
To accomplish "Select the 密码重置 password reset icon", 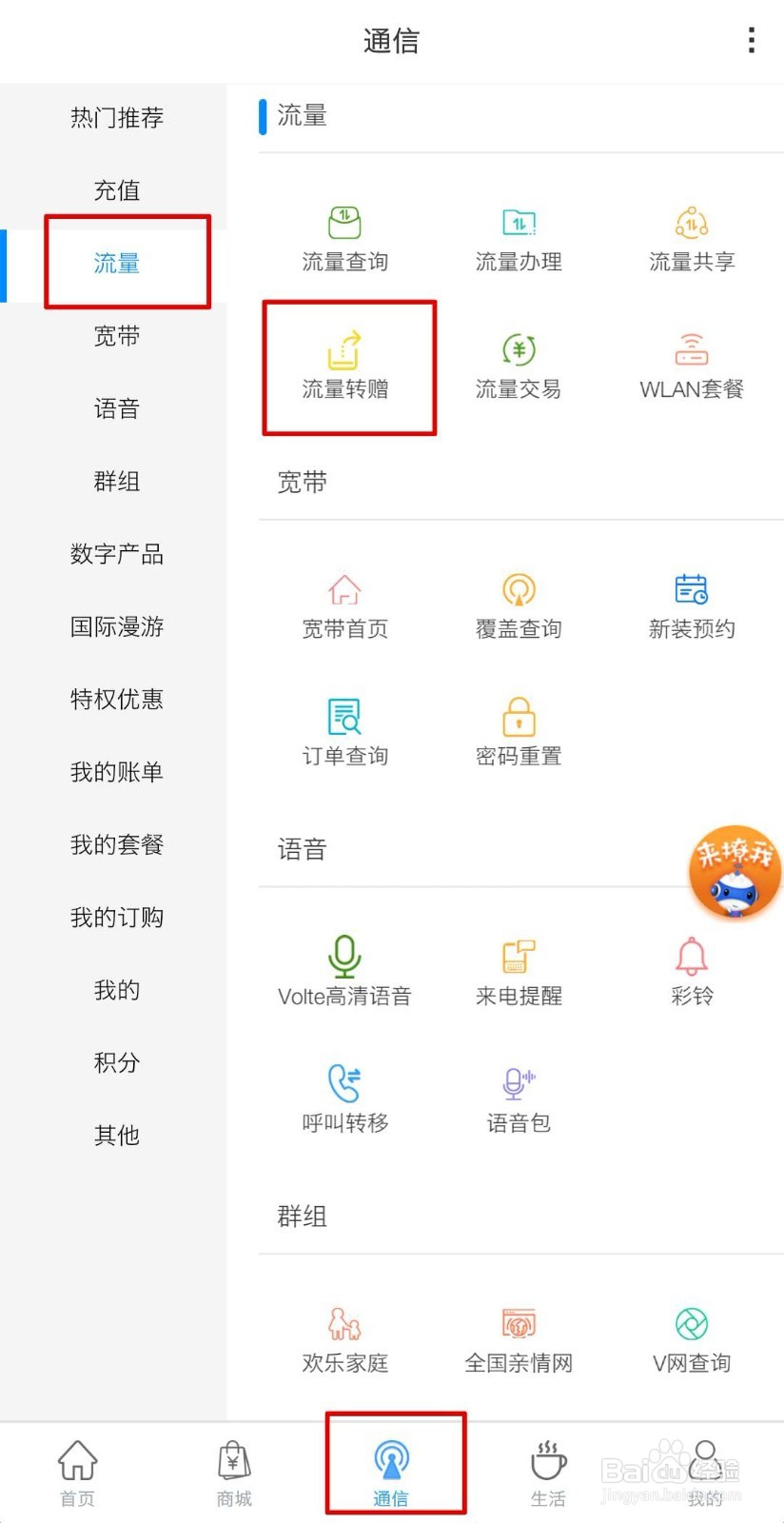I will pos(518,730).
